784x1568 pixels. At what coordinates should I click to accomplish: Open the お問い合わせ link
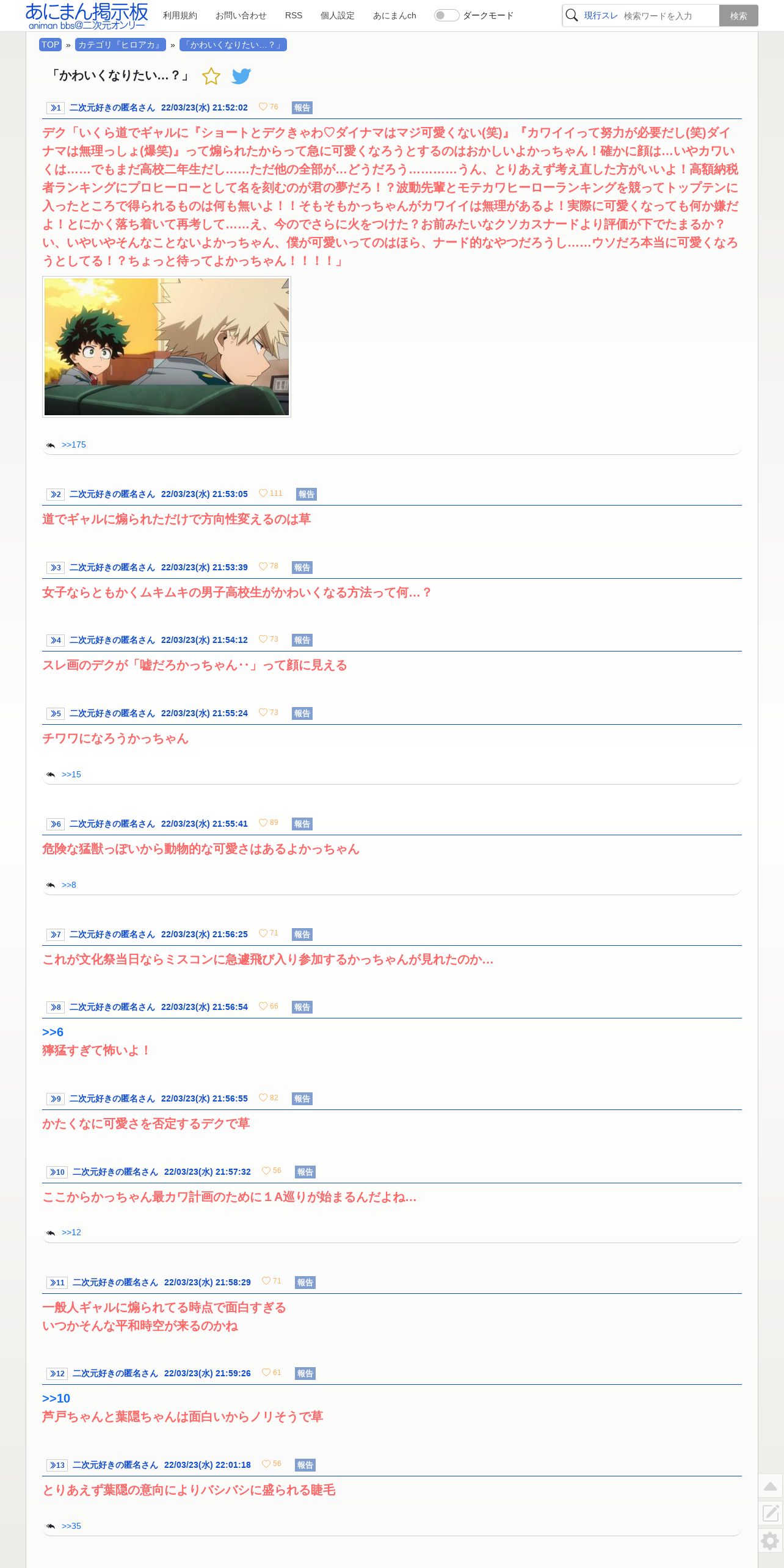pos(241,15)
